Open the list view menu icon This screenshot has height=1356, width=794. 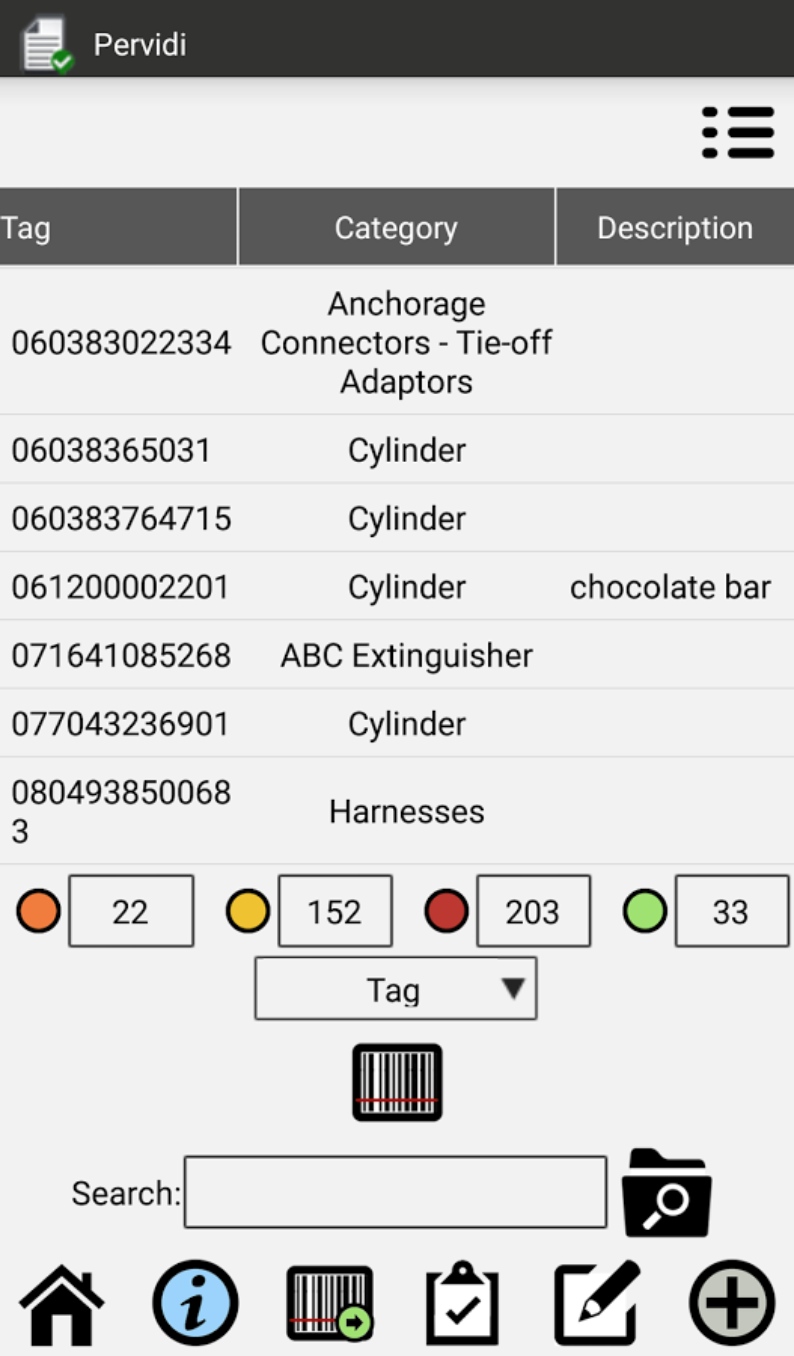[x=738, y=133]
